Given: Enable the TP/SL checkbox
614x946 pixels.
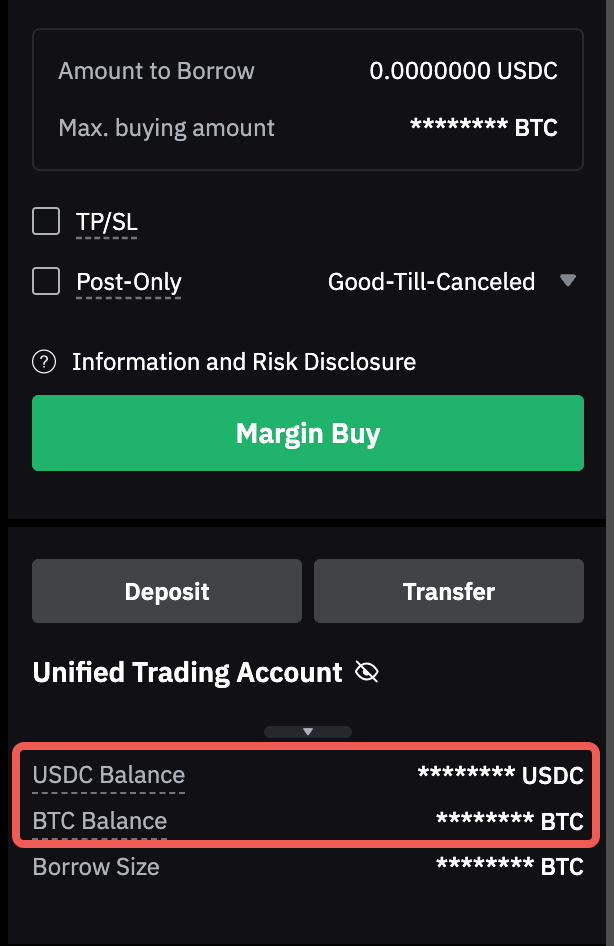Looking at the screenshot, I should pos(46,221).
